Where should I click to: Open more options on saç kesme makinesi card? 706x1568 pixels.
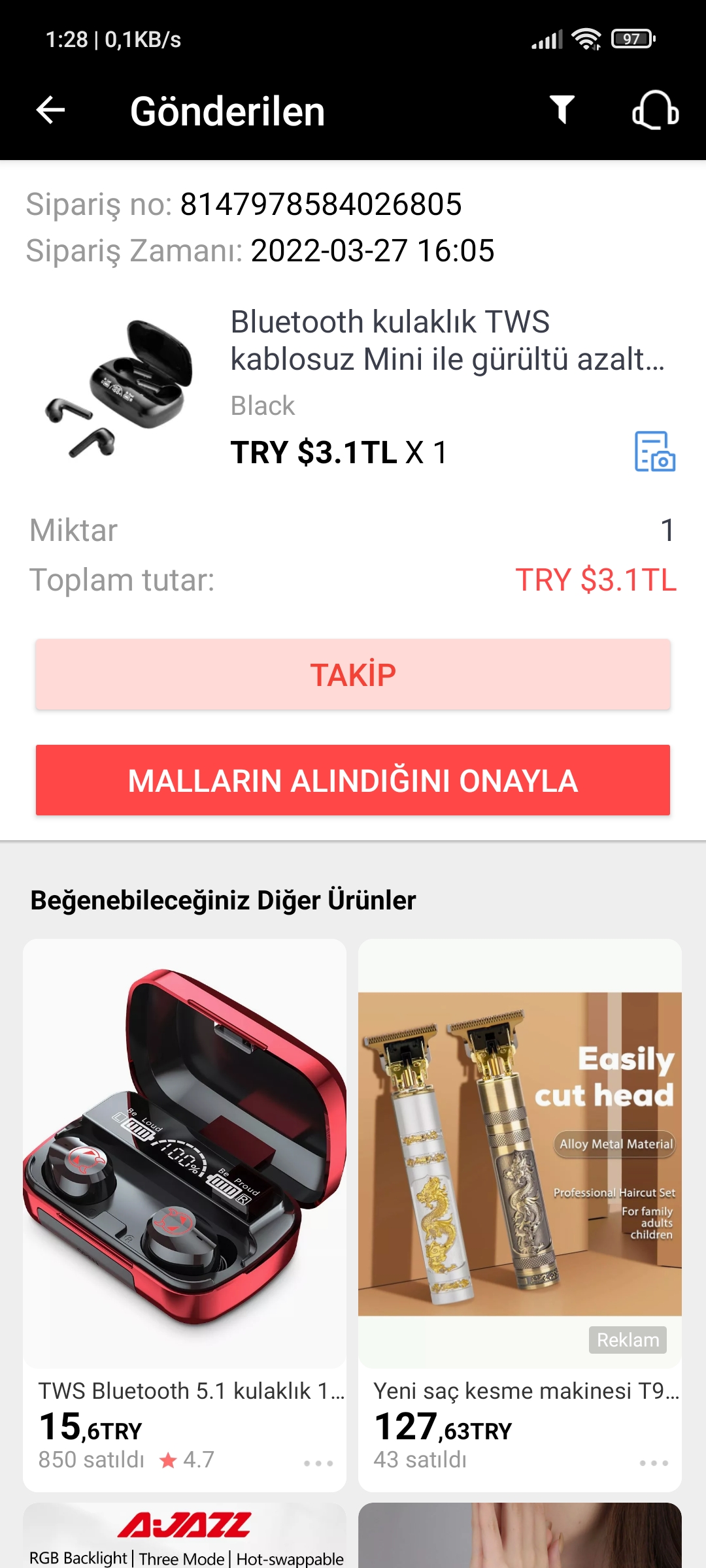coord(654,1463)
